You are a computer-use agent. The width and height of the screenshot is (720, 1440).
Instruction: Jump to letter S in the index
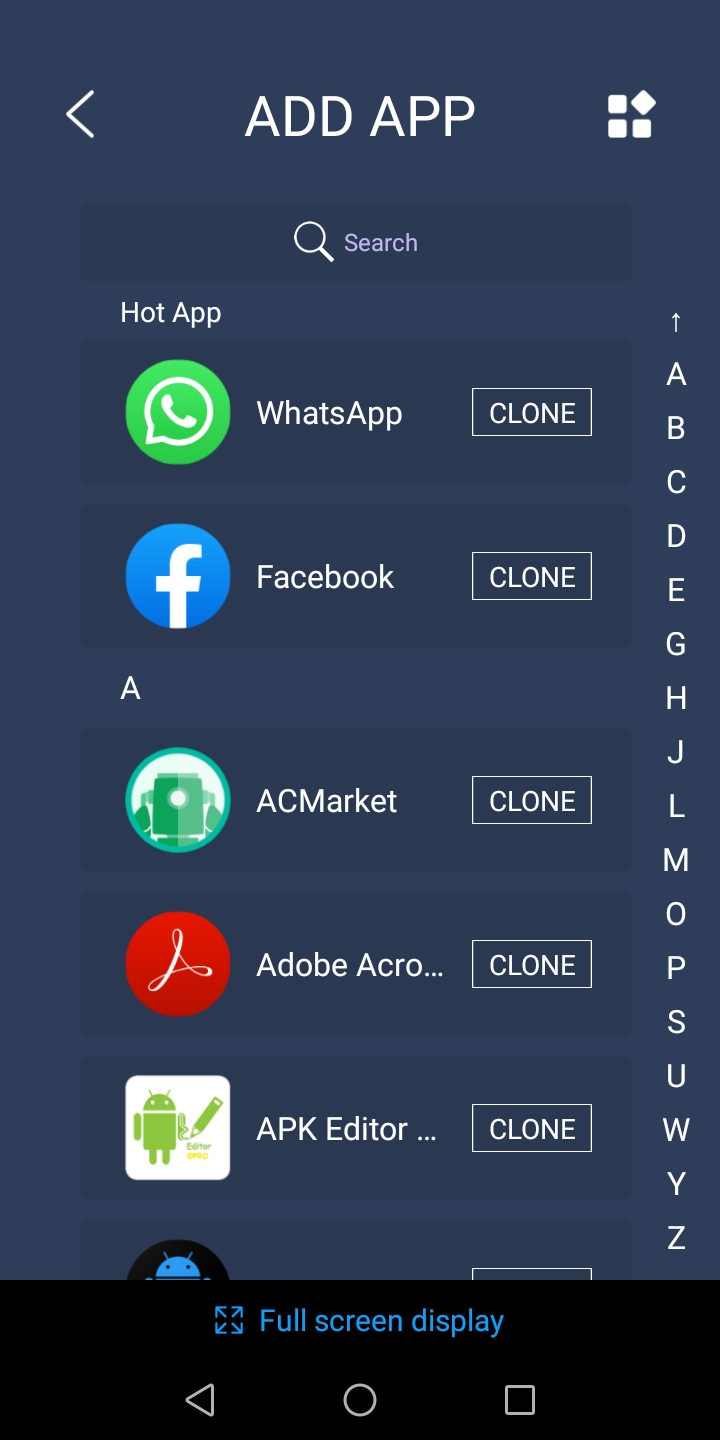point(676,1021)
